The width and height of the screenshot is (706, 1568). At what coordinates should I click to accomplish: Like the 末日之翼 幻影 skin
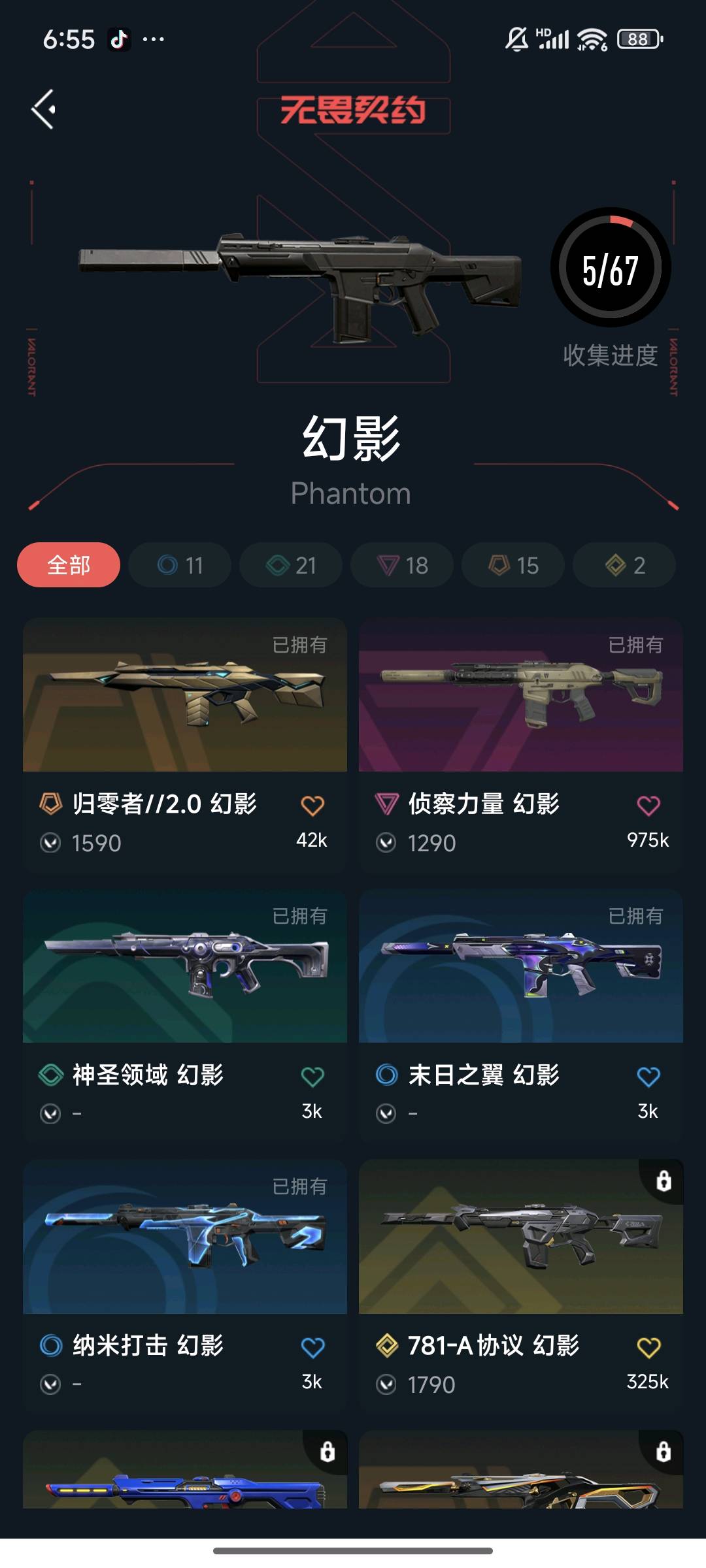(x=648, y=1077)
